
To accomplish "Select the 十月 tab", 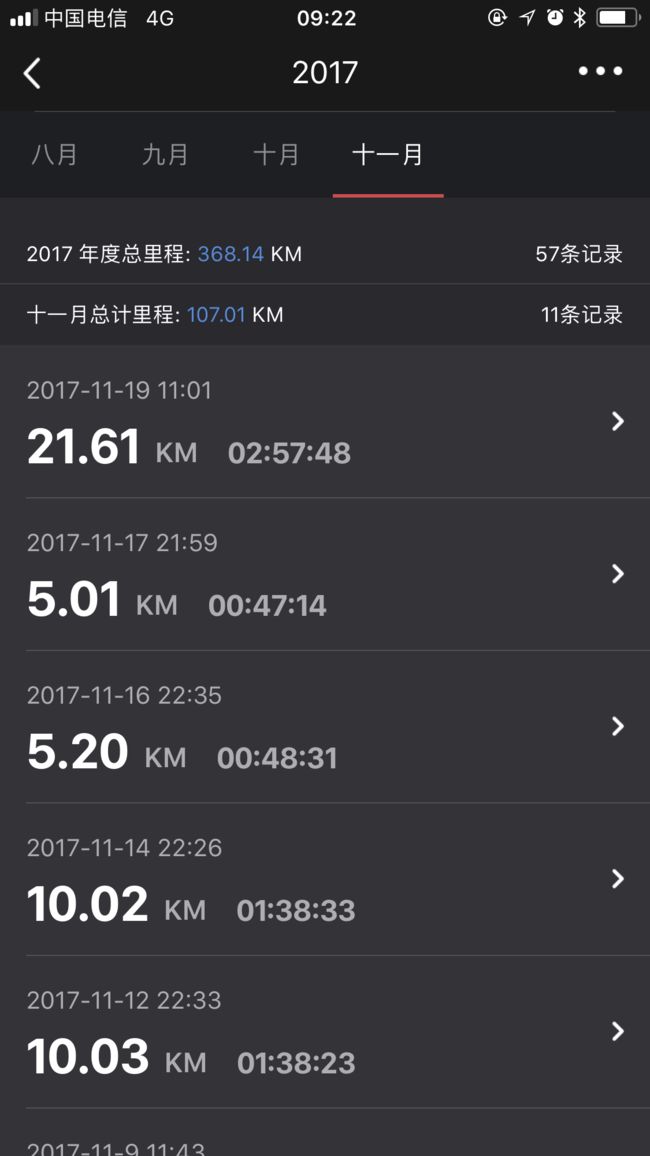I will point(276,156).
